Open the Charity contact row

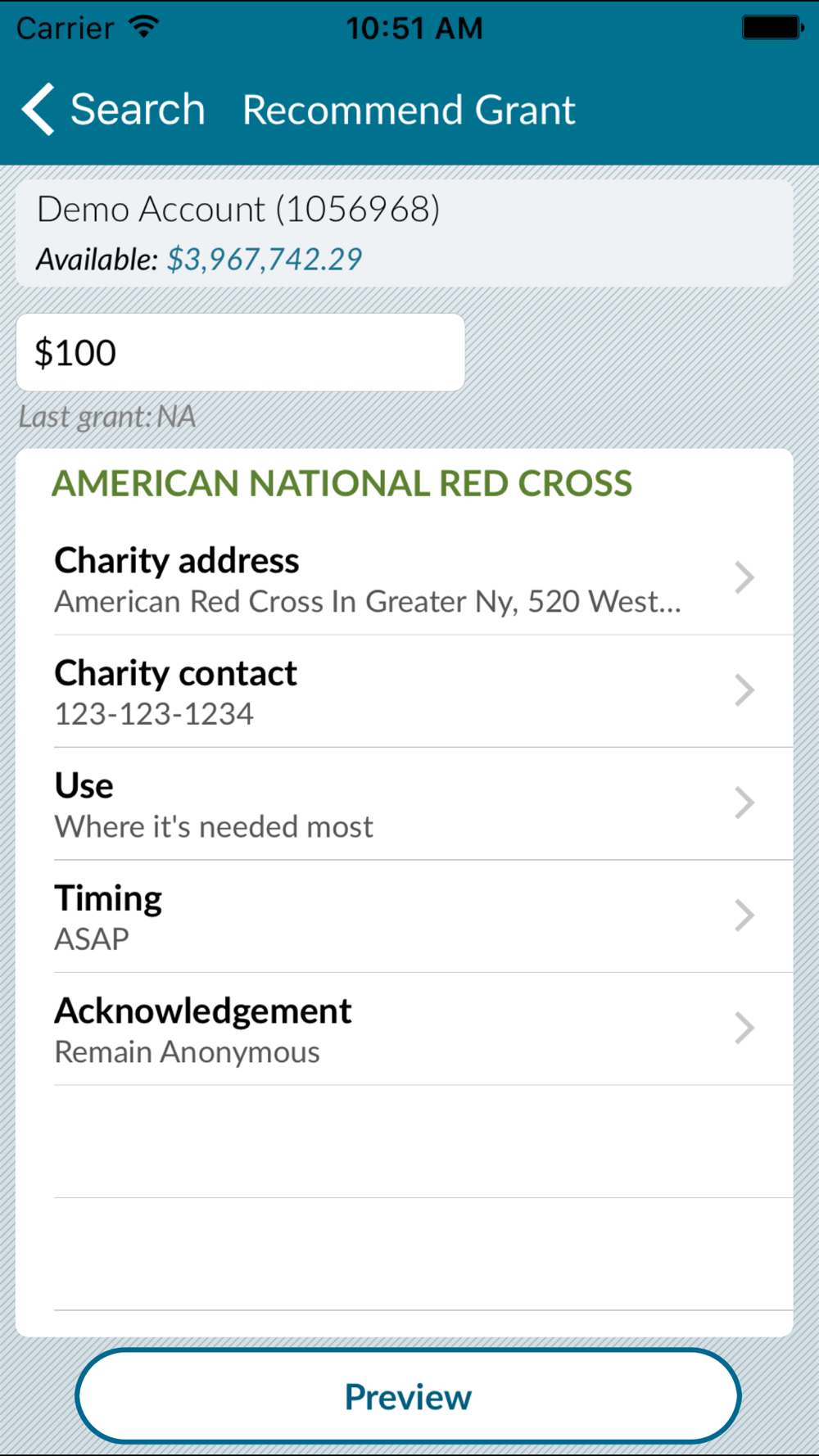(405, 691)
